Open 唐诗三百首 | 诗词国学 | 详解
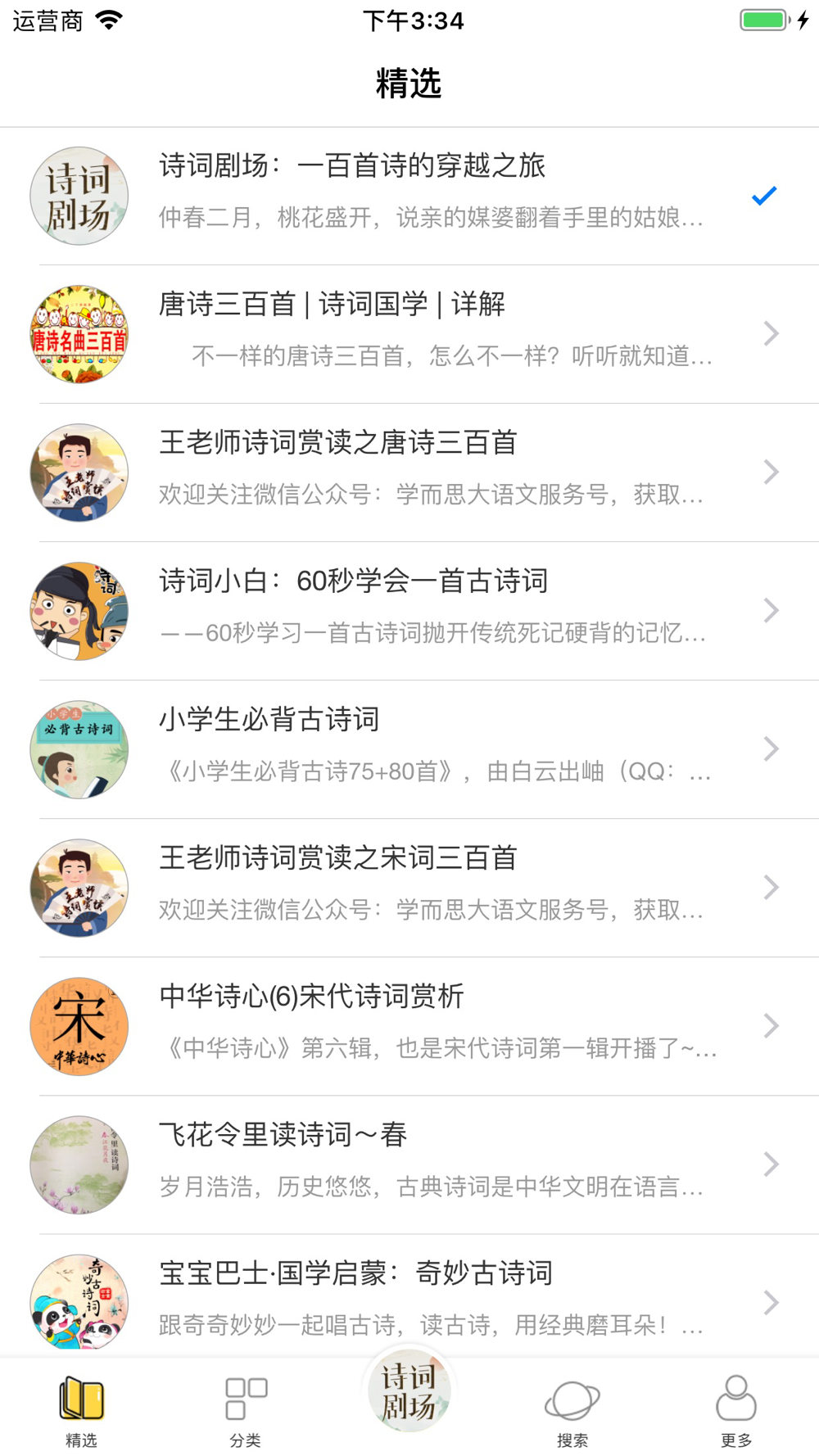 pos(409,334)
